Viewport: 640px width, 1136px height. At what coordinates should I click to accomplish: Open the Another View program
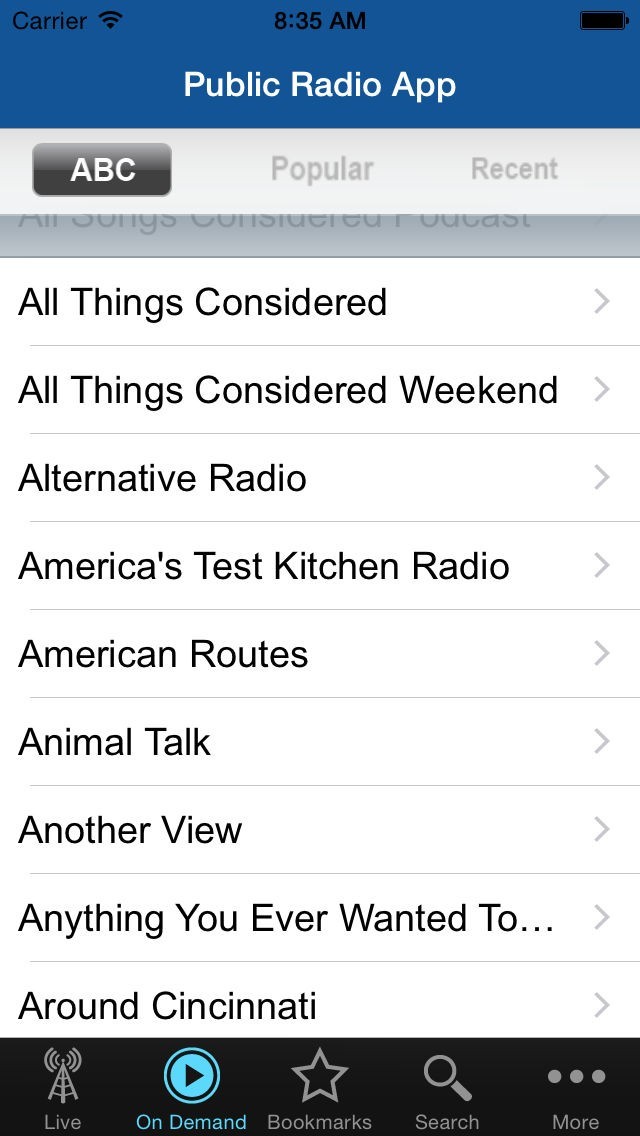point(320,830)
